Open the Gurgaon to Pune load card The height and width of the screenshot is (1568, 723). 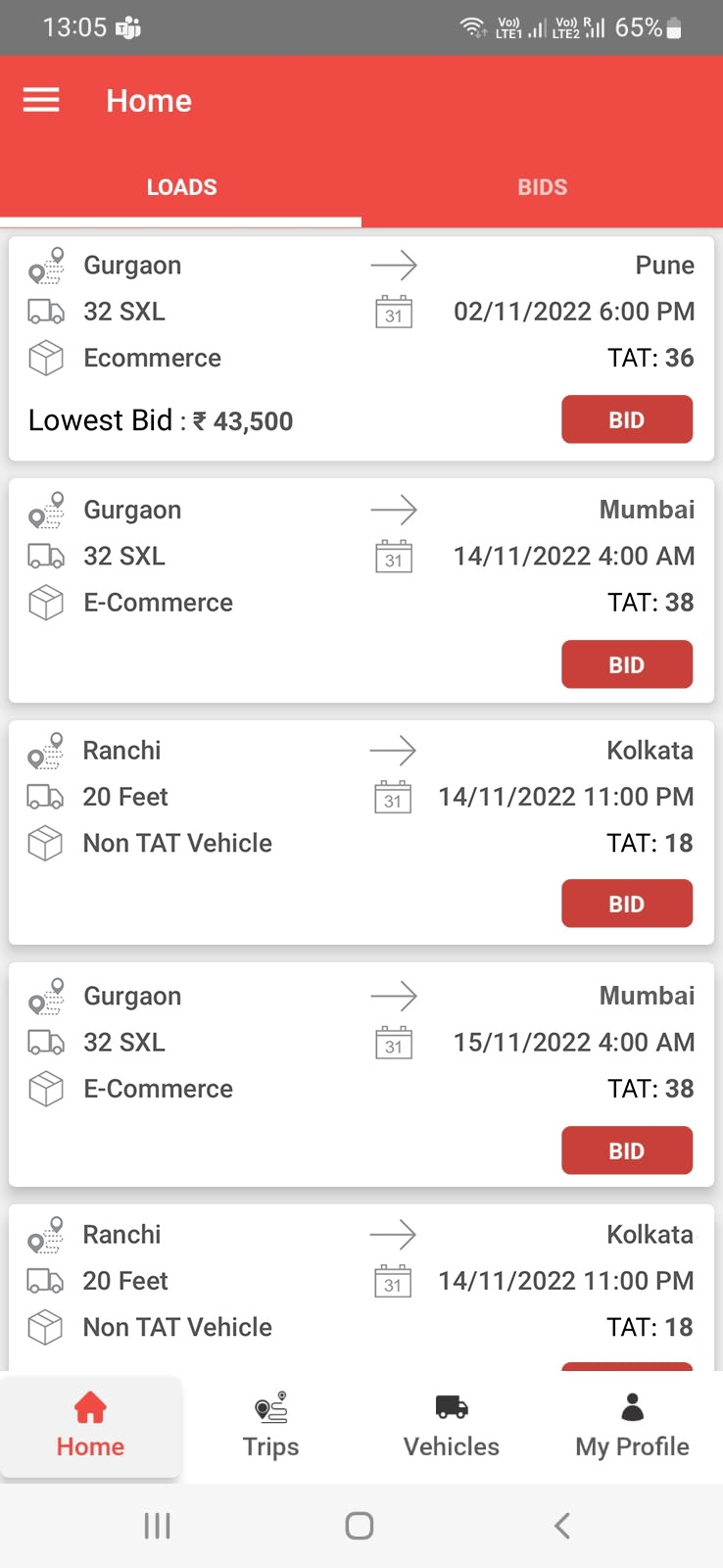tap(361, 349)
